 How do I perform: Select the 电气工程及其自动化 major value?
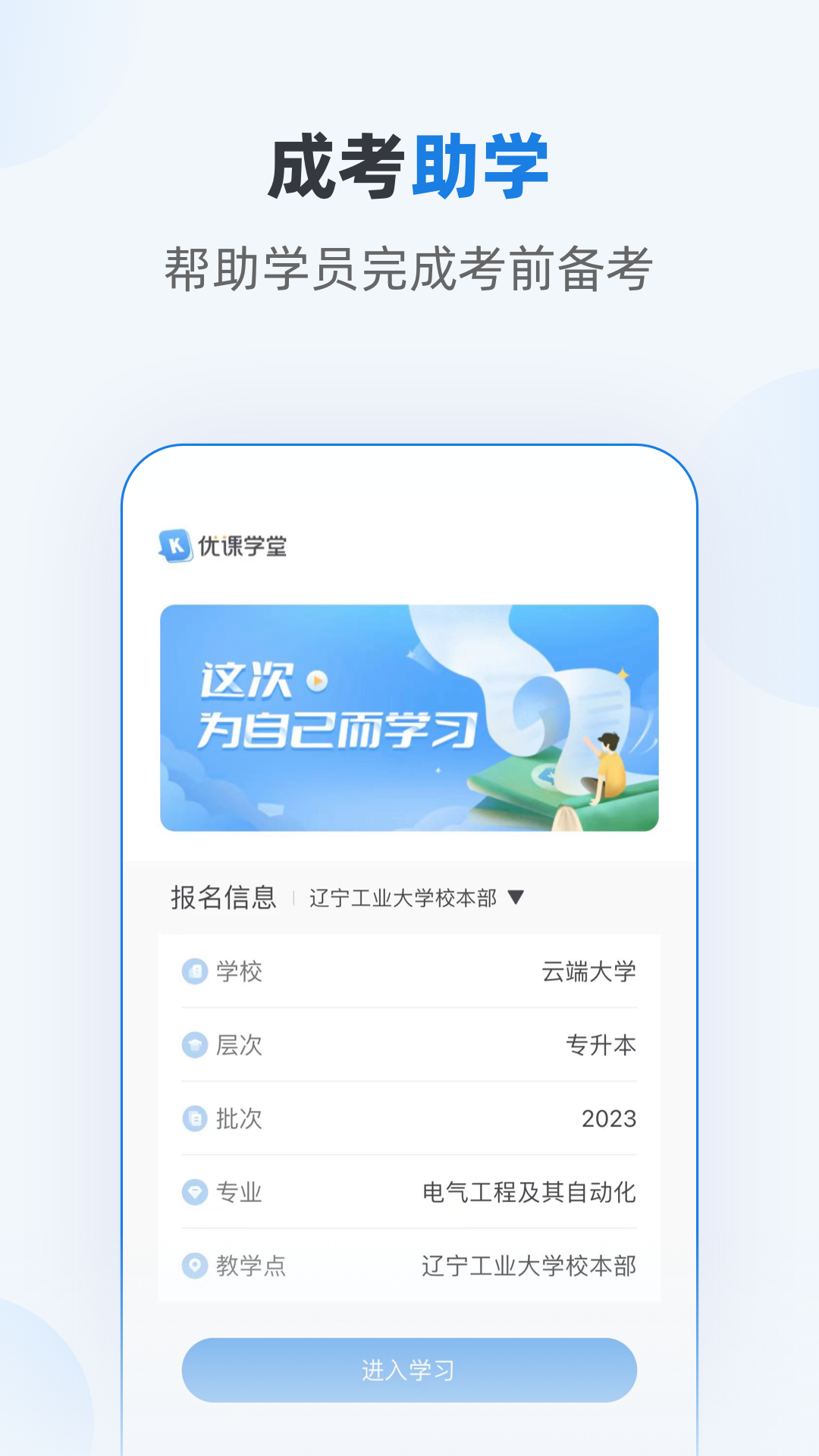[x=531, y=1193]
